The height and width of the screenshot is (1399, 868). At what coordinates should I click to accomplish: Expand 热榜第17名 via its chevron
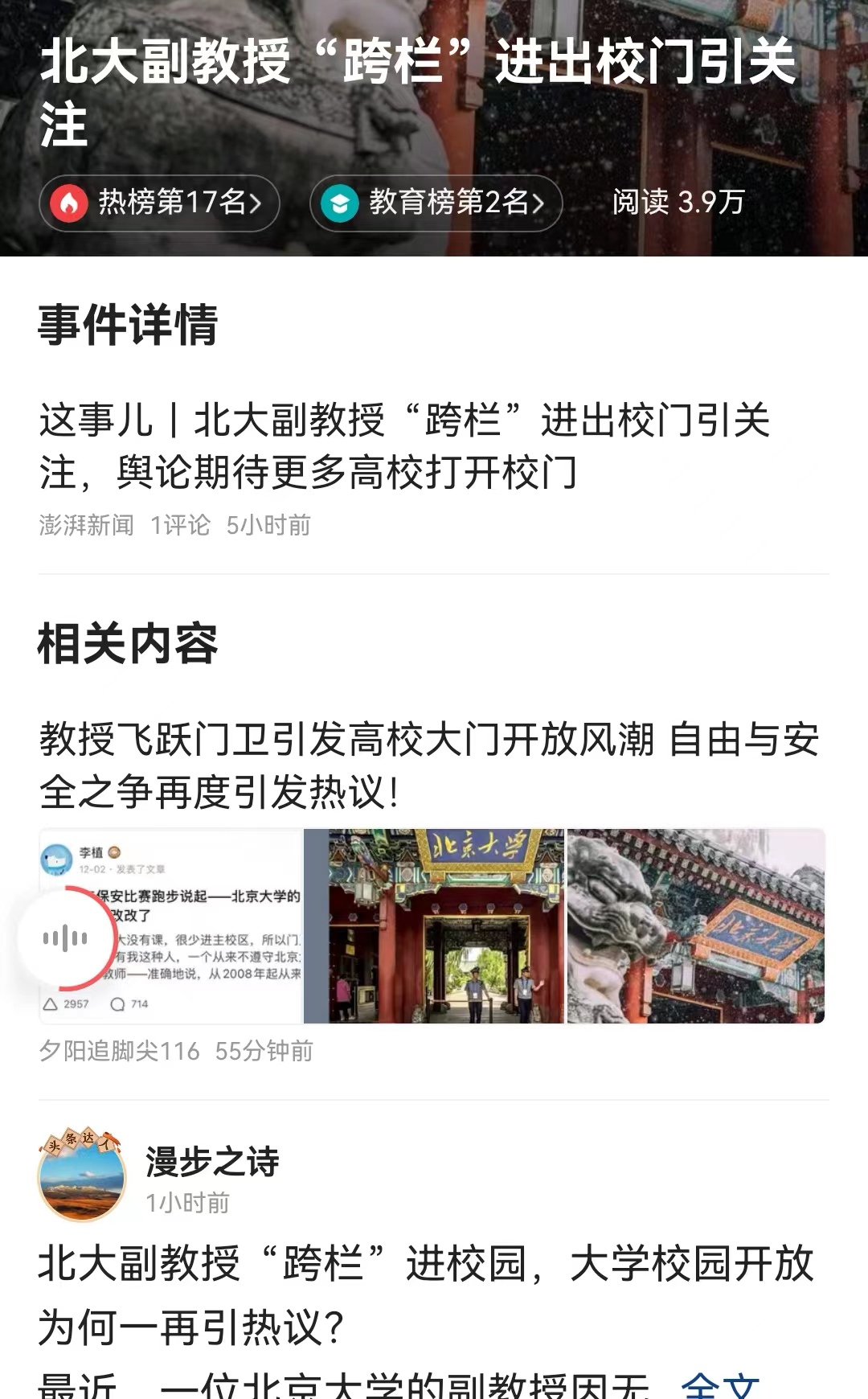(x=256, y=204)
